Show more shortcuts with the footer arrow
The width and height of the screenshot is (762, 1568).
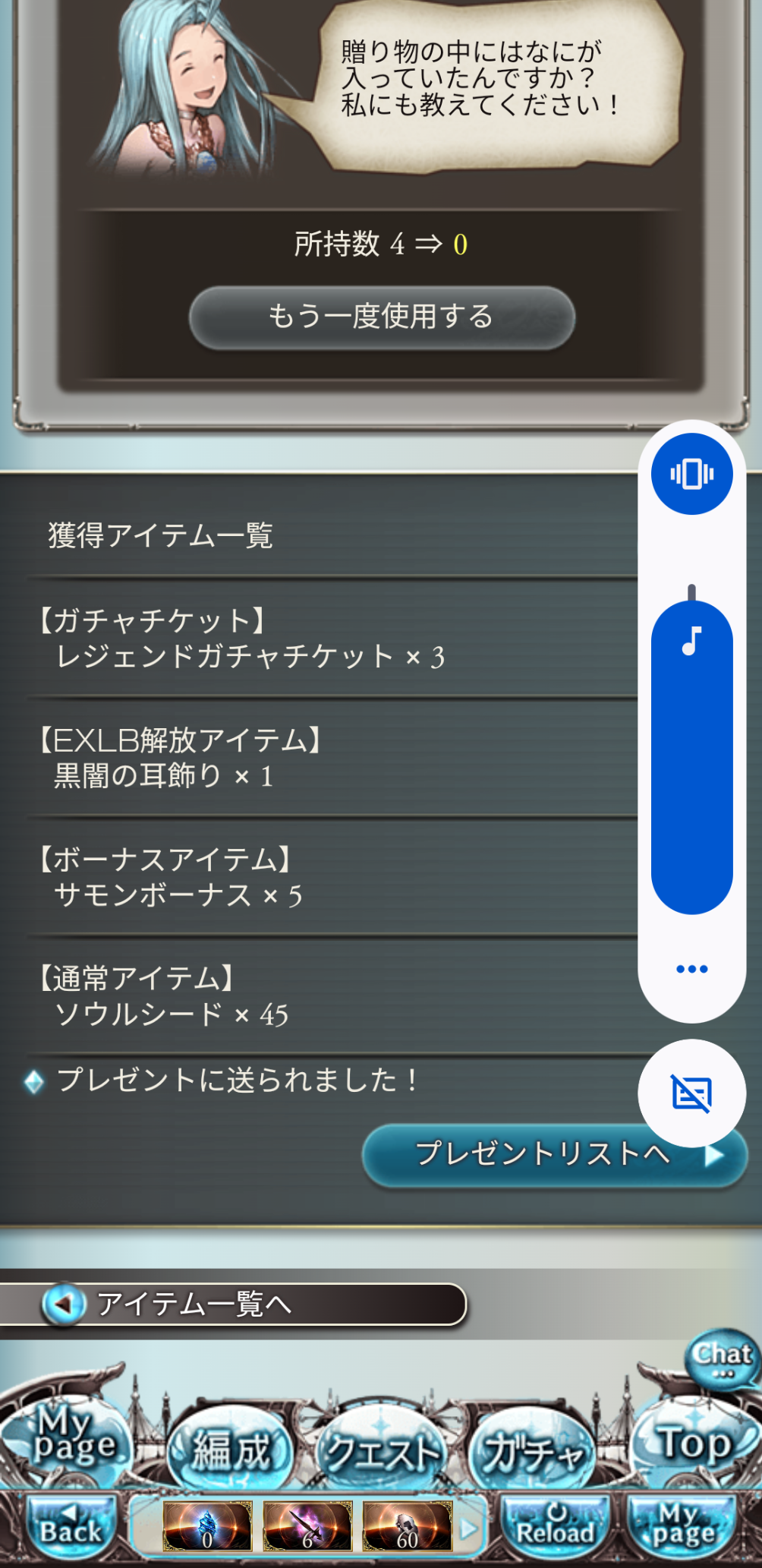click(x=469, y=1528)
